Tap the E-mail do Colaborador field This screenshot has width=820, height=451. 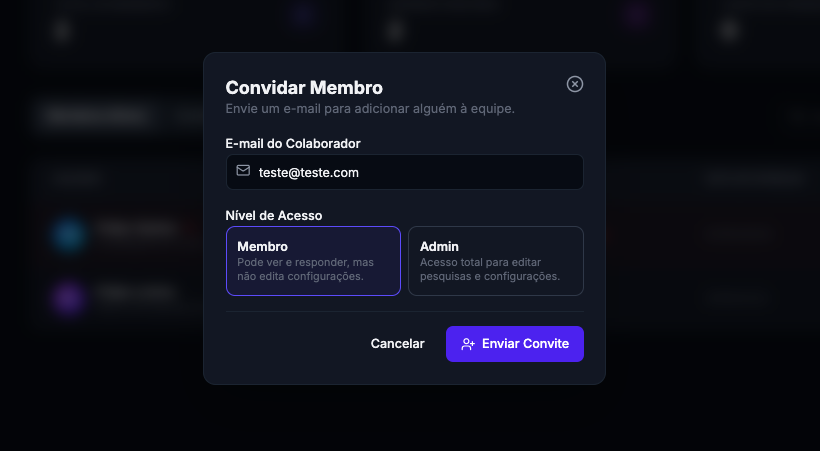coord(404,172)
